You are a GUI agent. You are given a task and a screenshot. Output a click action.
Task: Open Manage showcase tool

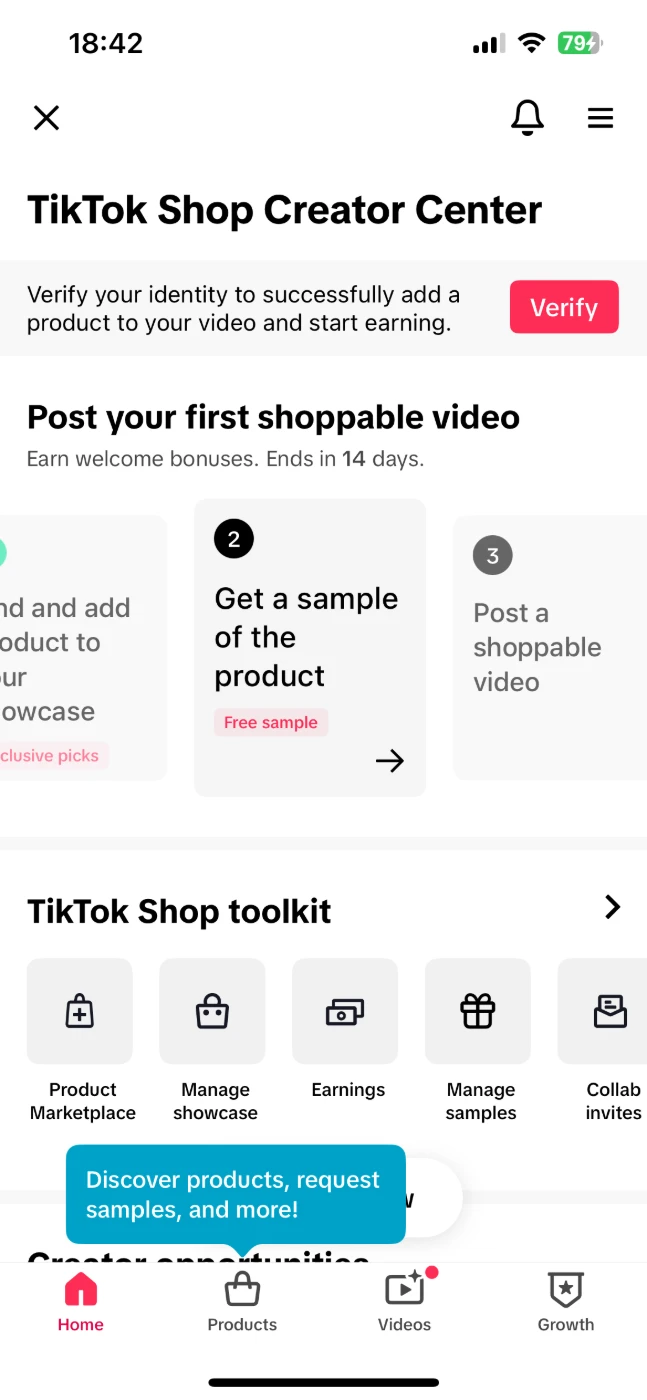(212, 1012)
